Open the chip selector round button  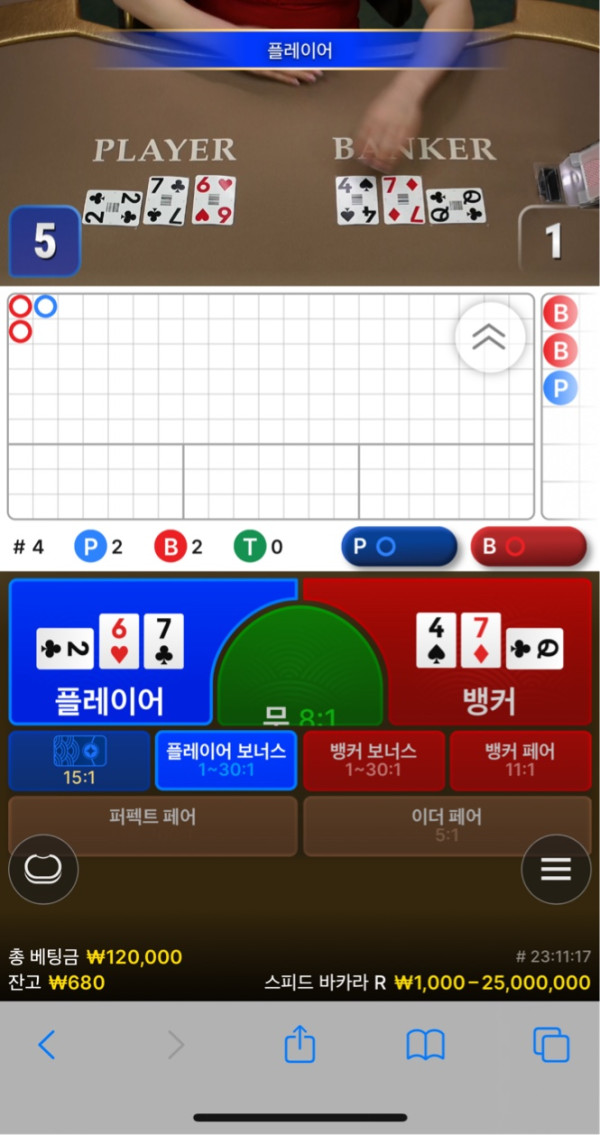coord(43,869)
